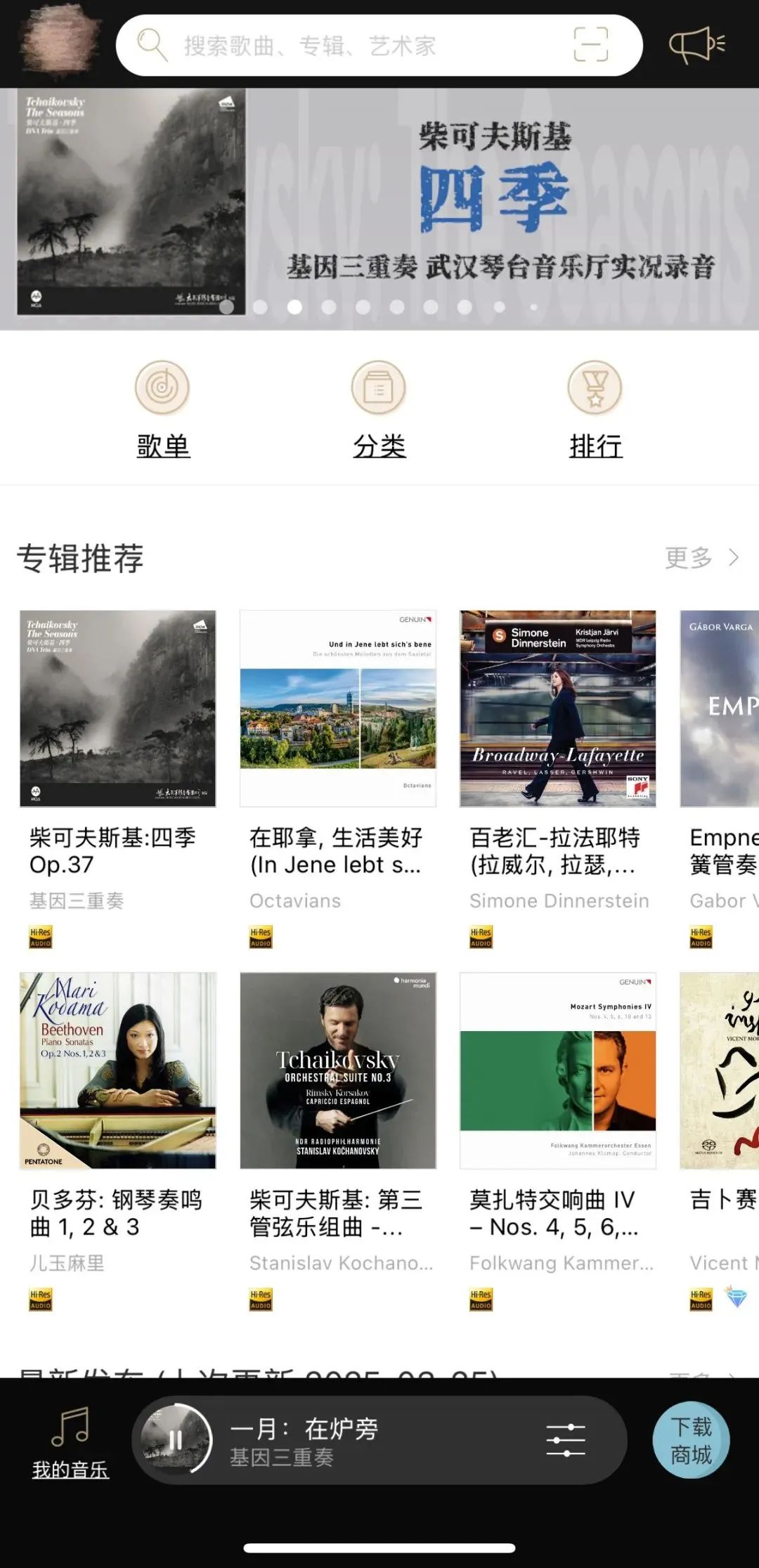The height and width of the screenshot is (1568, 759).
Task: Show 更多 recommended albums
Action: (x=702, y=557)
